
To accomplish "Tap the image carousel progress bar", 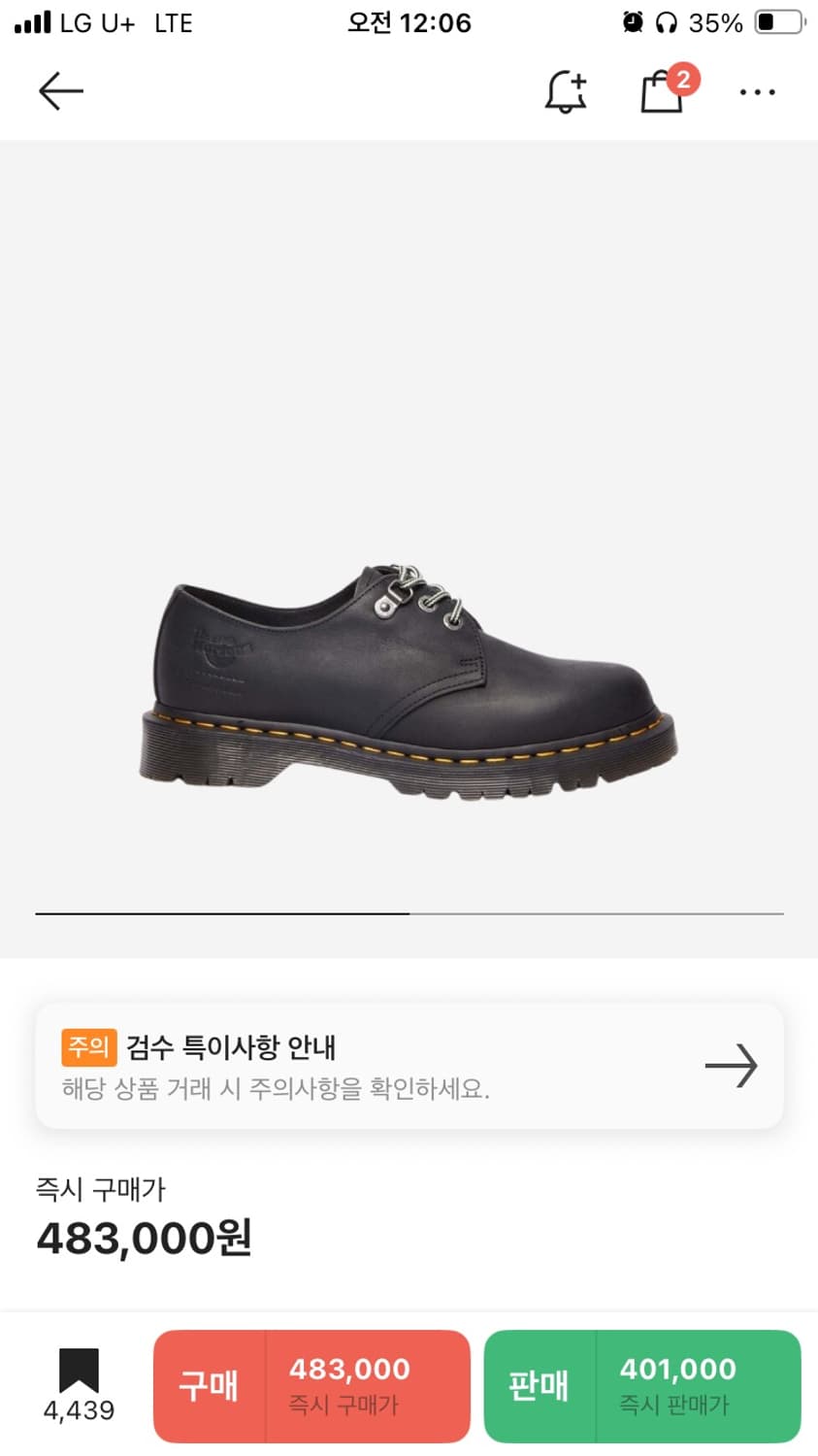I will pyautogui.click(x=409, y=913).
